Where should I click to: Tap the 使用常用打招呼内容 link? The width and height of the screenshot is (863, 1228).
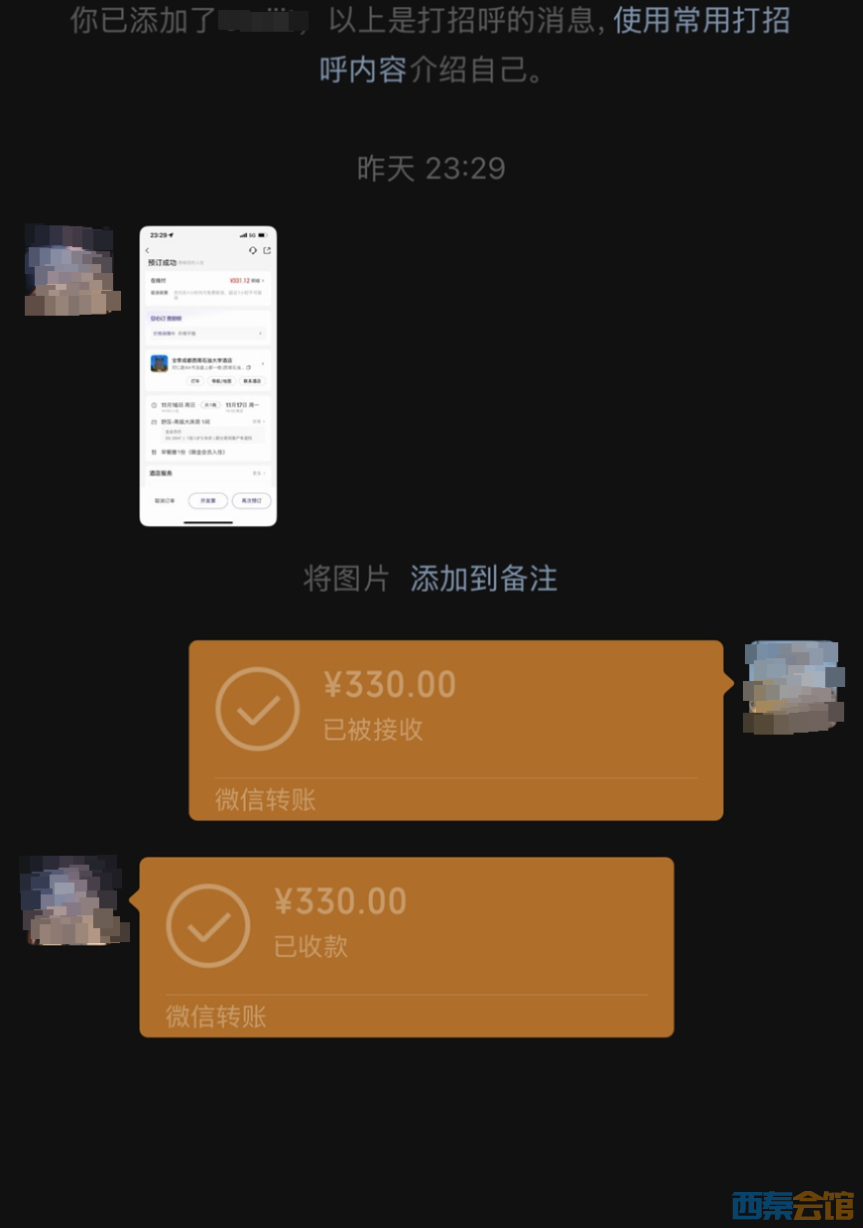point(700,20)
